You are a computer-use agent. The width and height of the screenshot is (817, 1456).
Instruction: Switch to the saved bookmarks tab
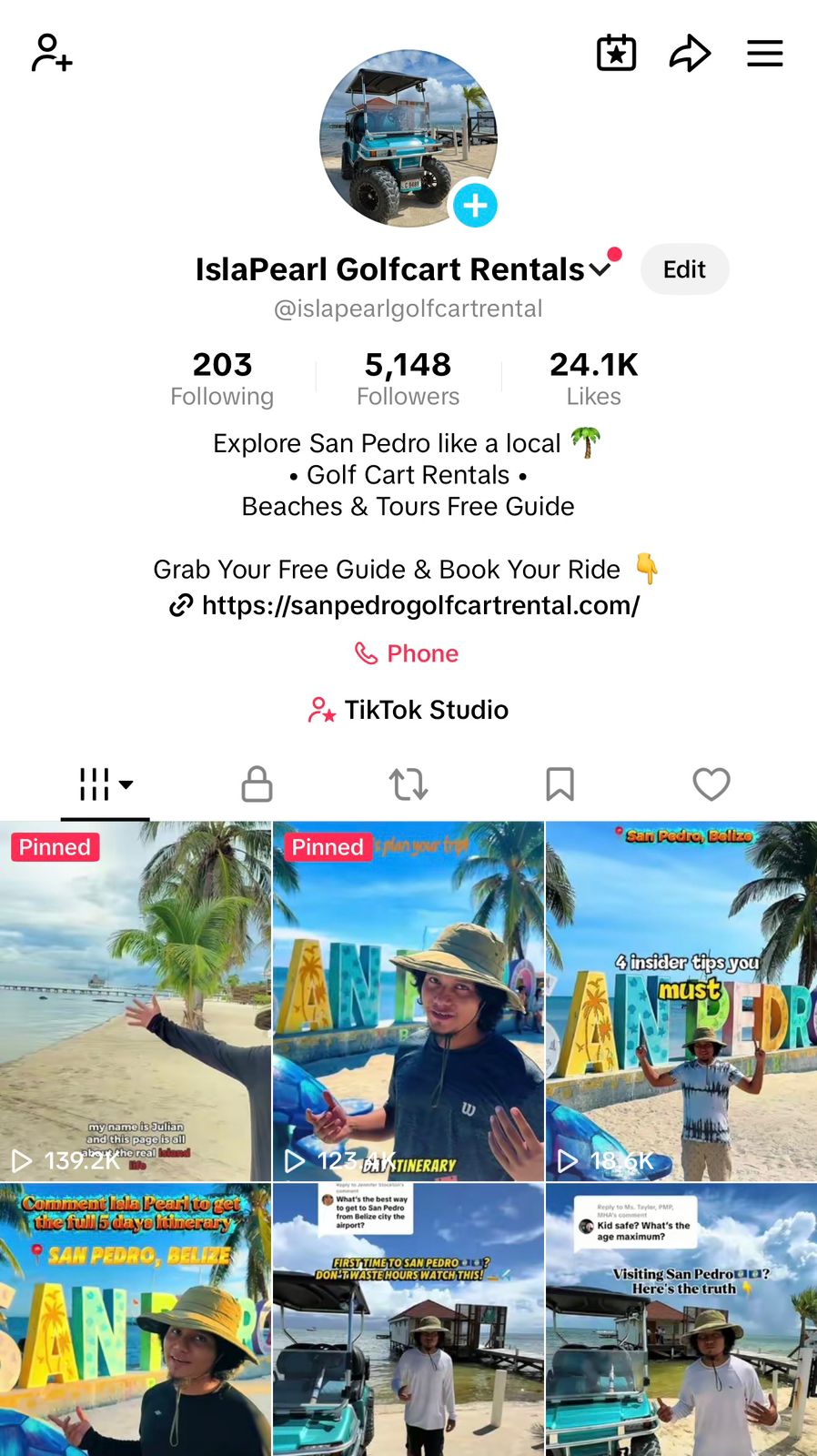click(560, 784)
